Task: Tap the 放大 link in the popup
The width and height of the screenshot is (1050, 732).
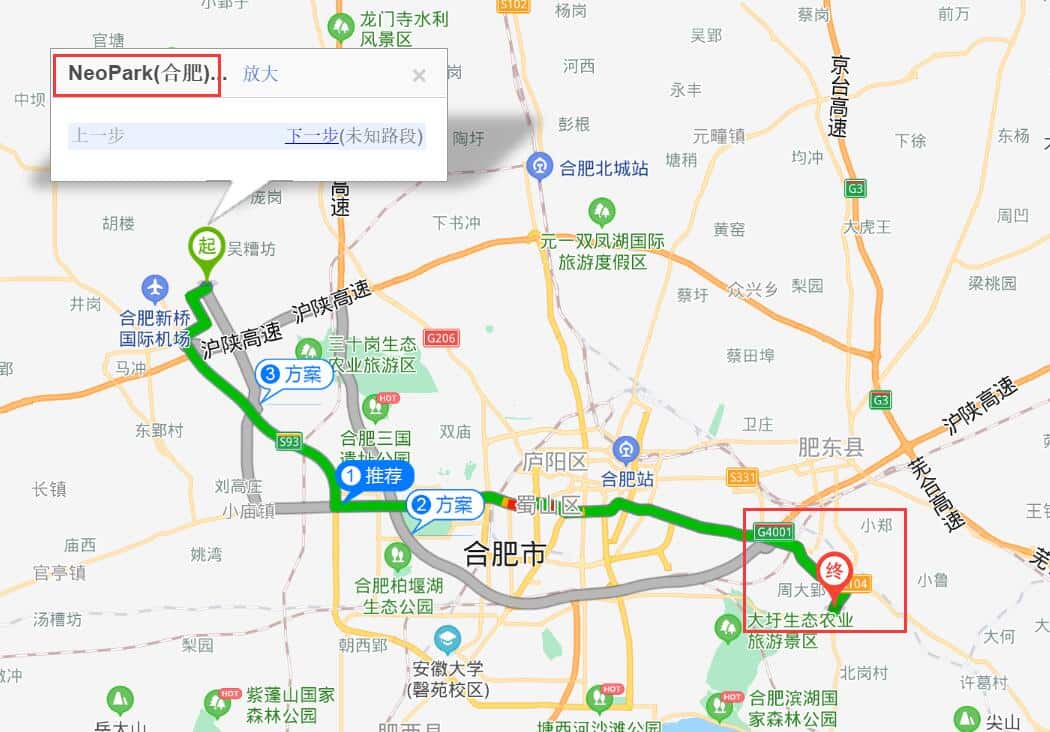Action: (260, 74)
